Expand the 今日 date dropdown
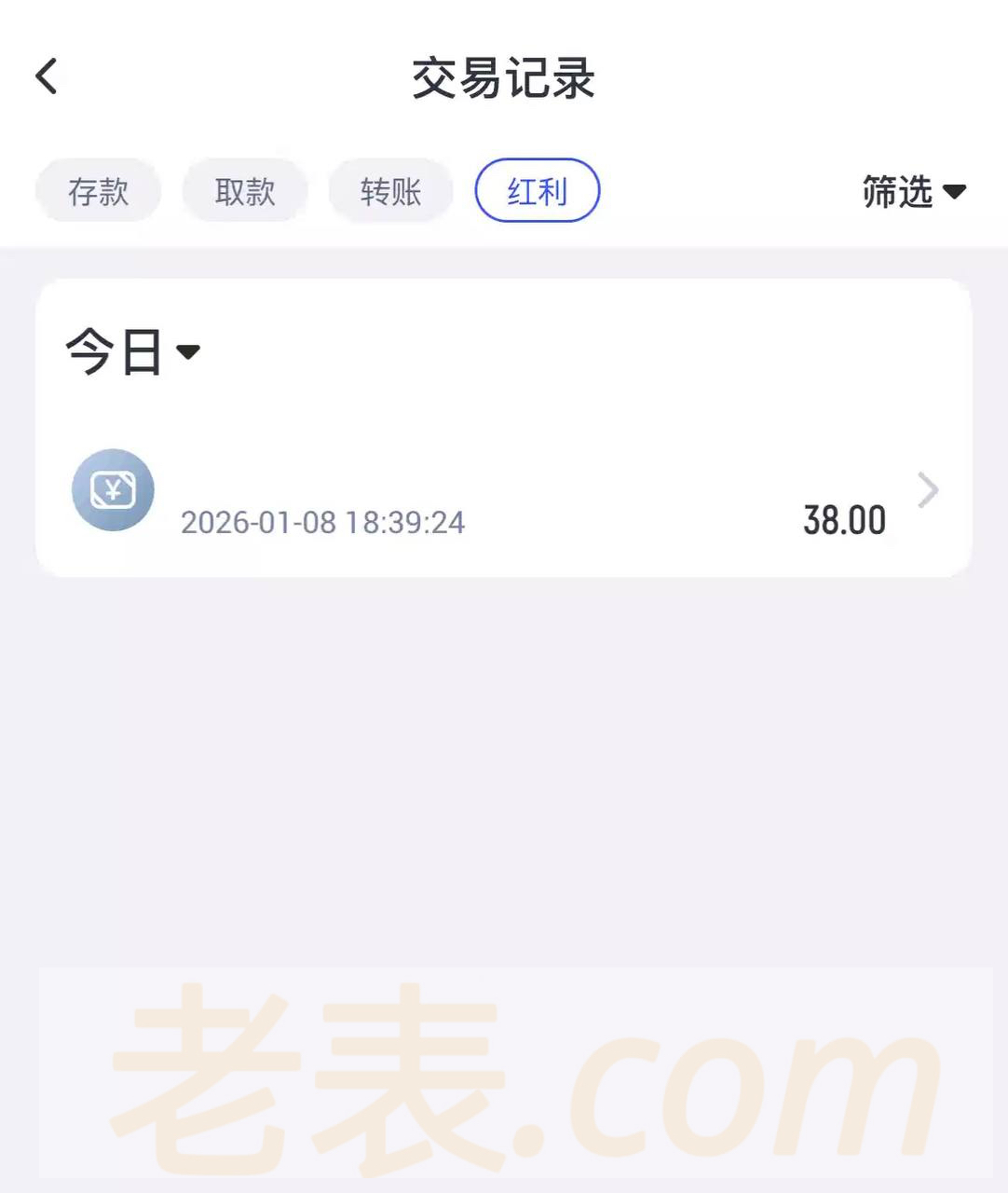1008x1193 pixels. pos(132,352)
